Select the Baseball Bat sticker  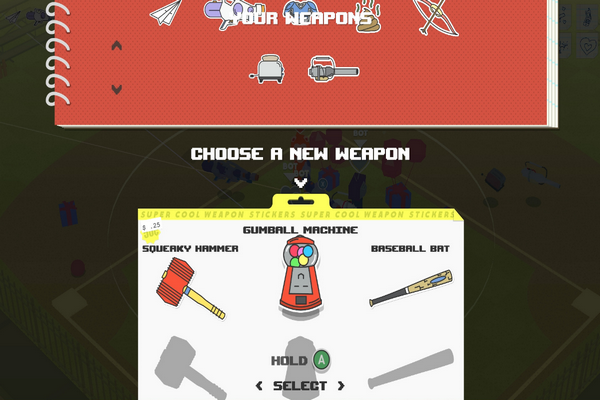[x=411, y=288]
